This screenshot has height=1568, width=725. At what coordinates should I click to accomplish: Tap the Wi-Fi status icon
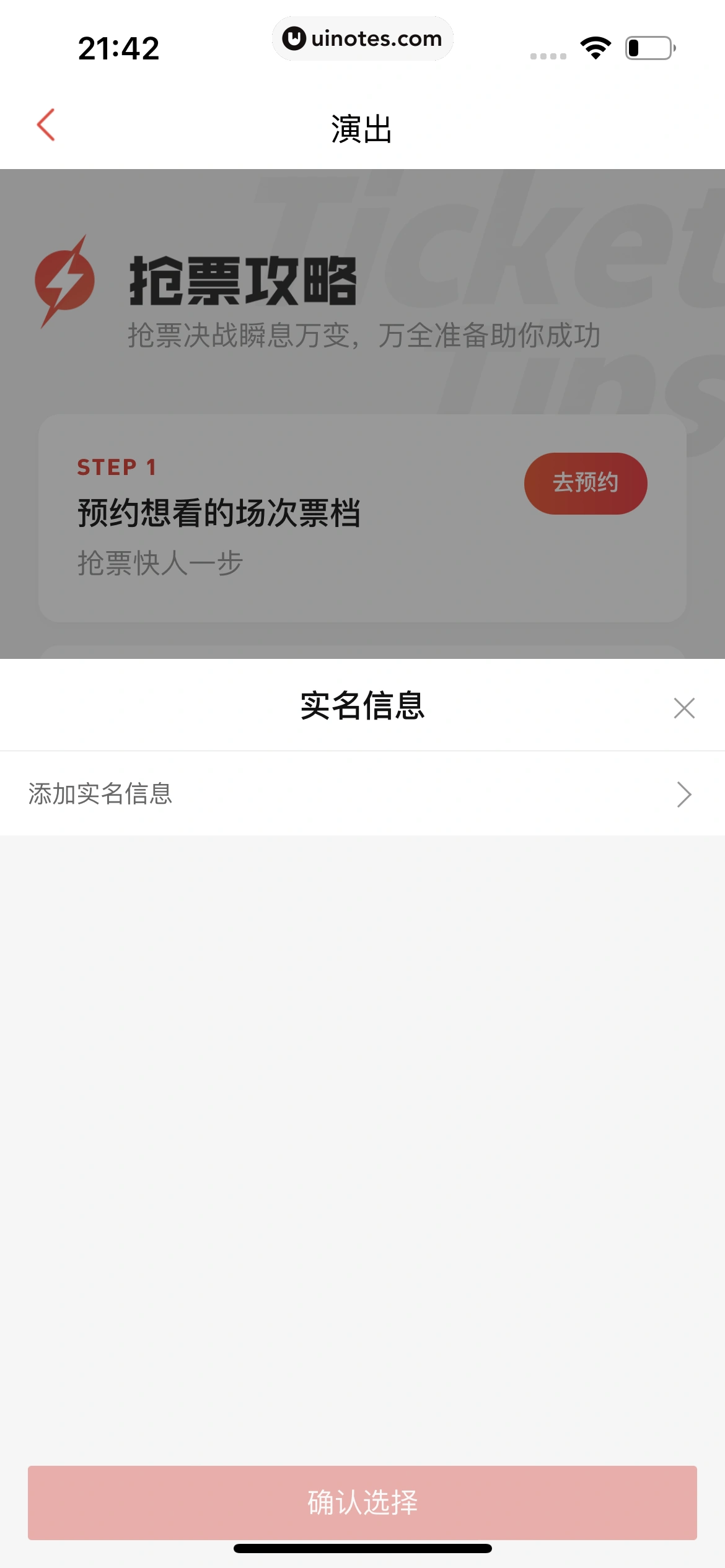tap(595, 47)
